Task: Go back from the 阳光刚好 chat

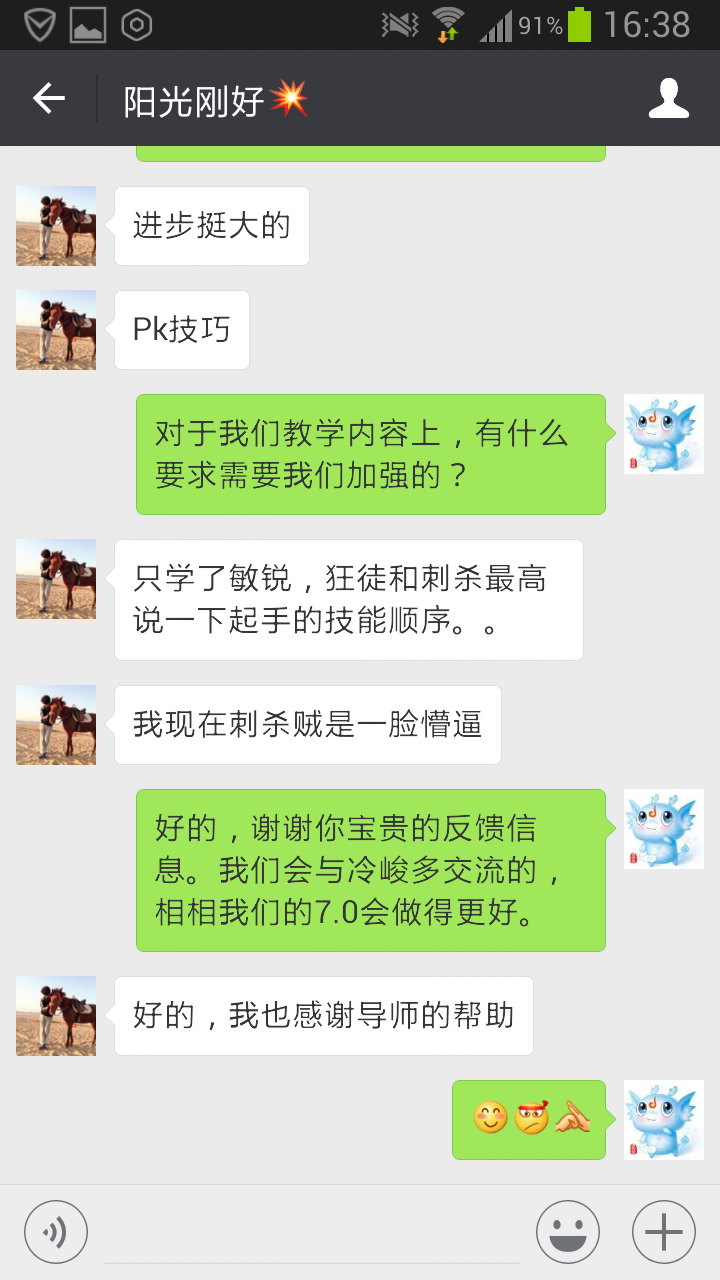Action: click(x=48, y=99)
